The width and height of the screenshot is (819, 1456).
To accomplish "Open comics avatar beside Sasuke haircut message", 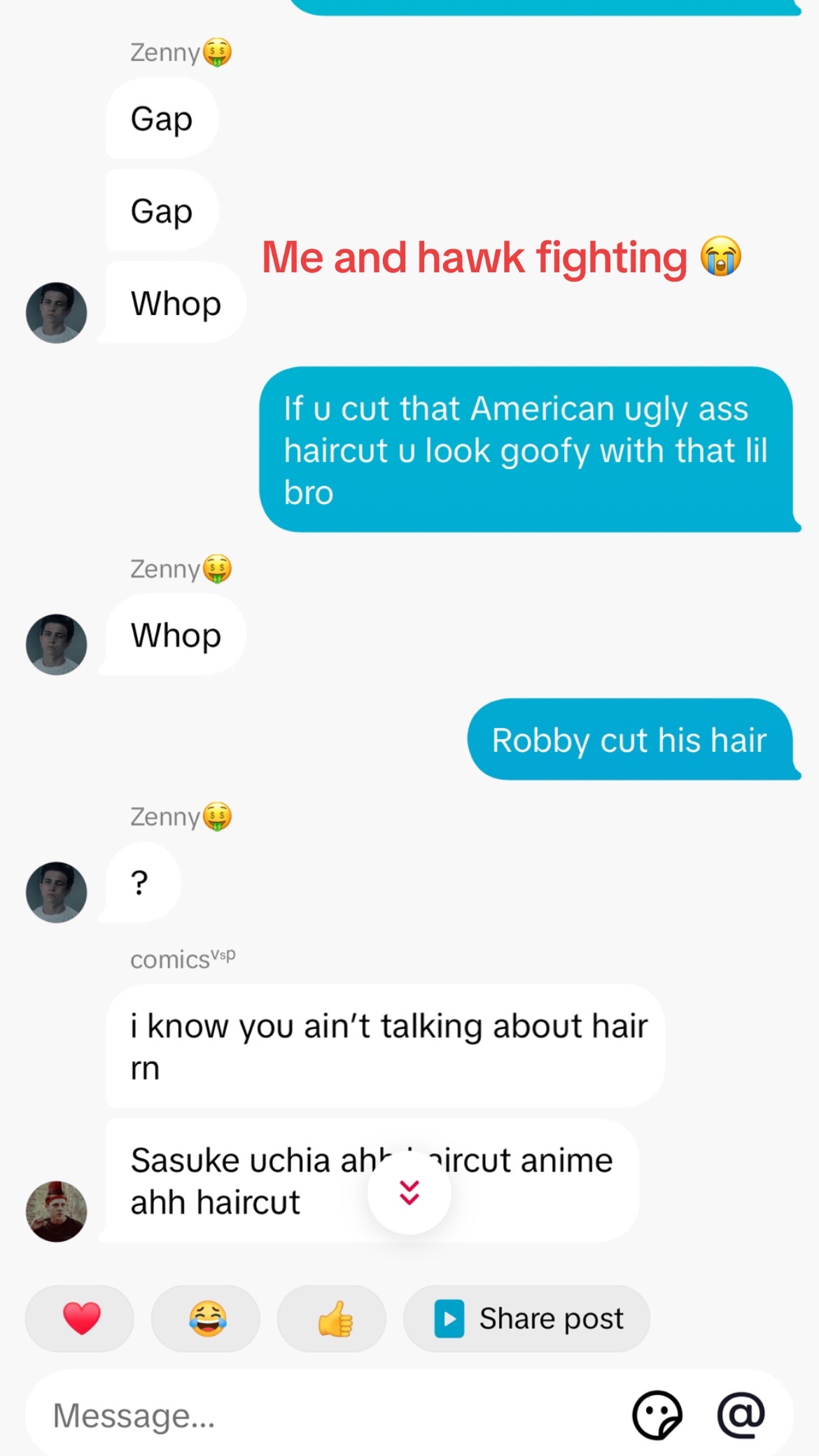I will point(57,1211).
